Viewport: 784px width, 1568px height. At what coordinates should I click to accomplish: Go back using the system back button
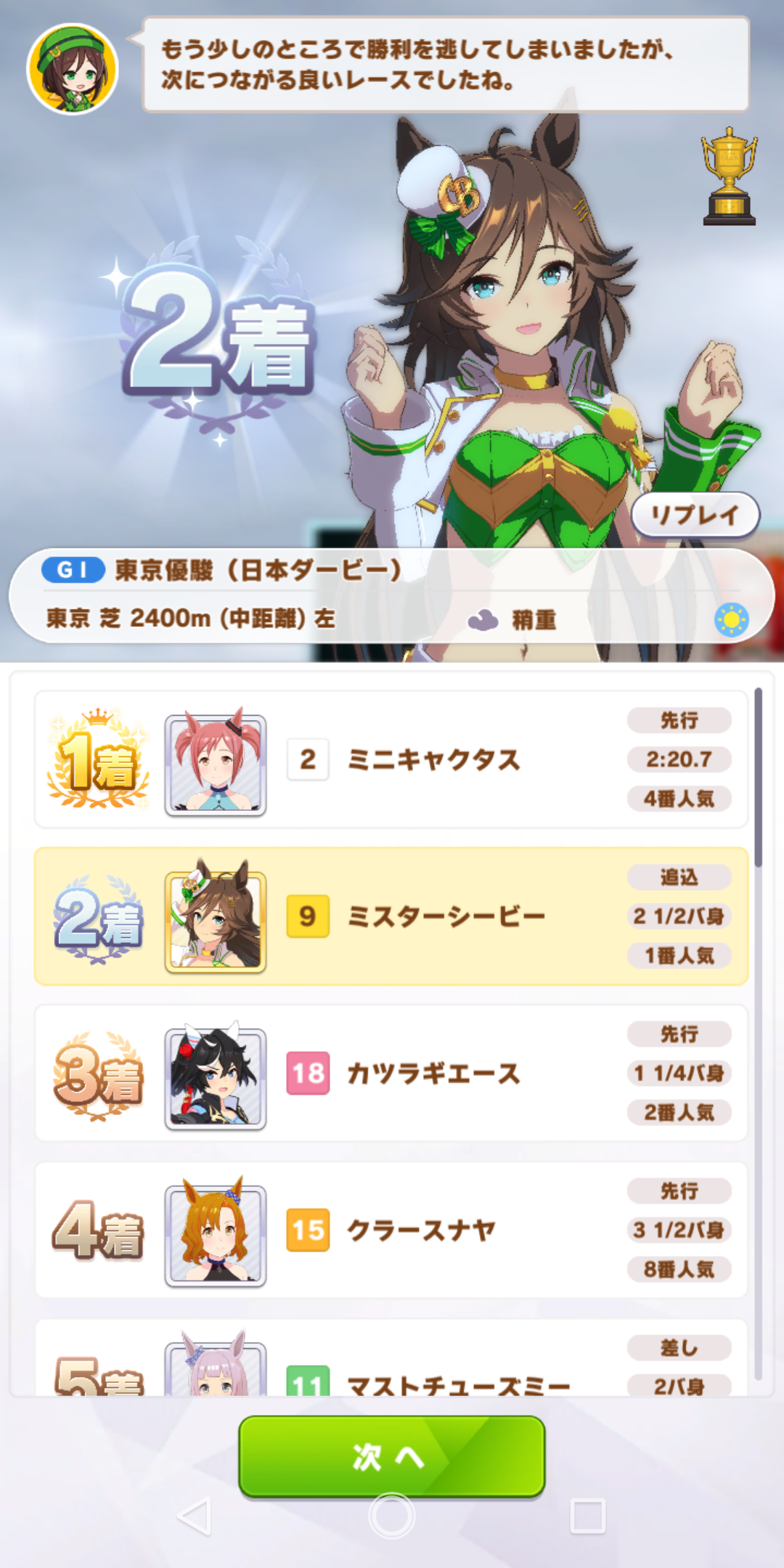pyautogui.click(x=195, y=1516)
